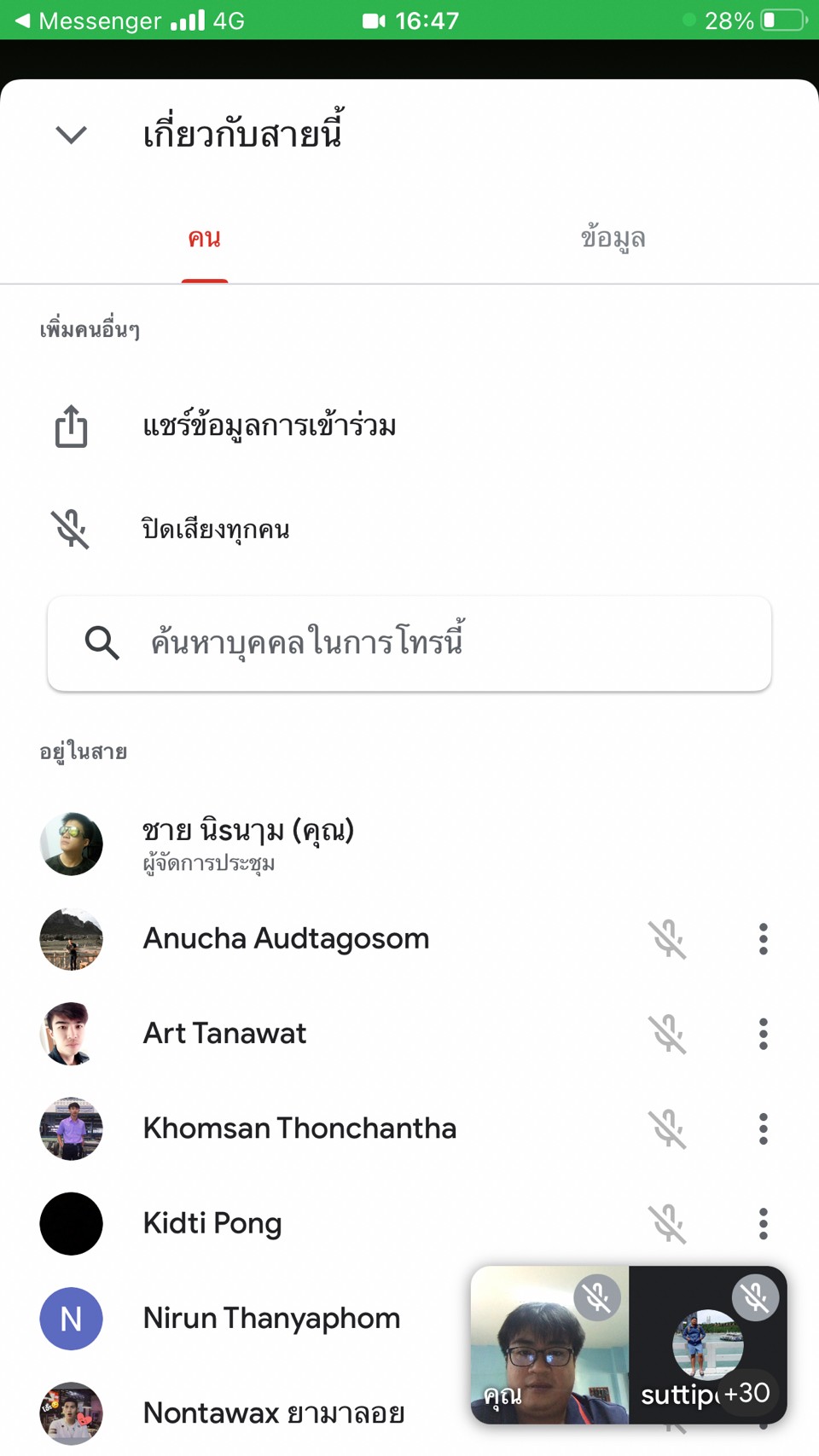Open more options for Anucha Audtagosom
Screen dimensions: 819x1456
(763, 939)
